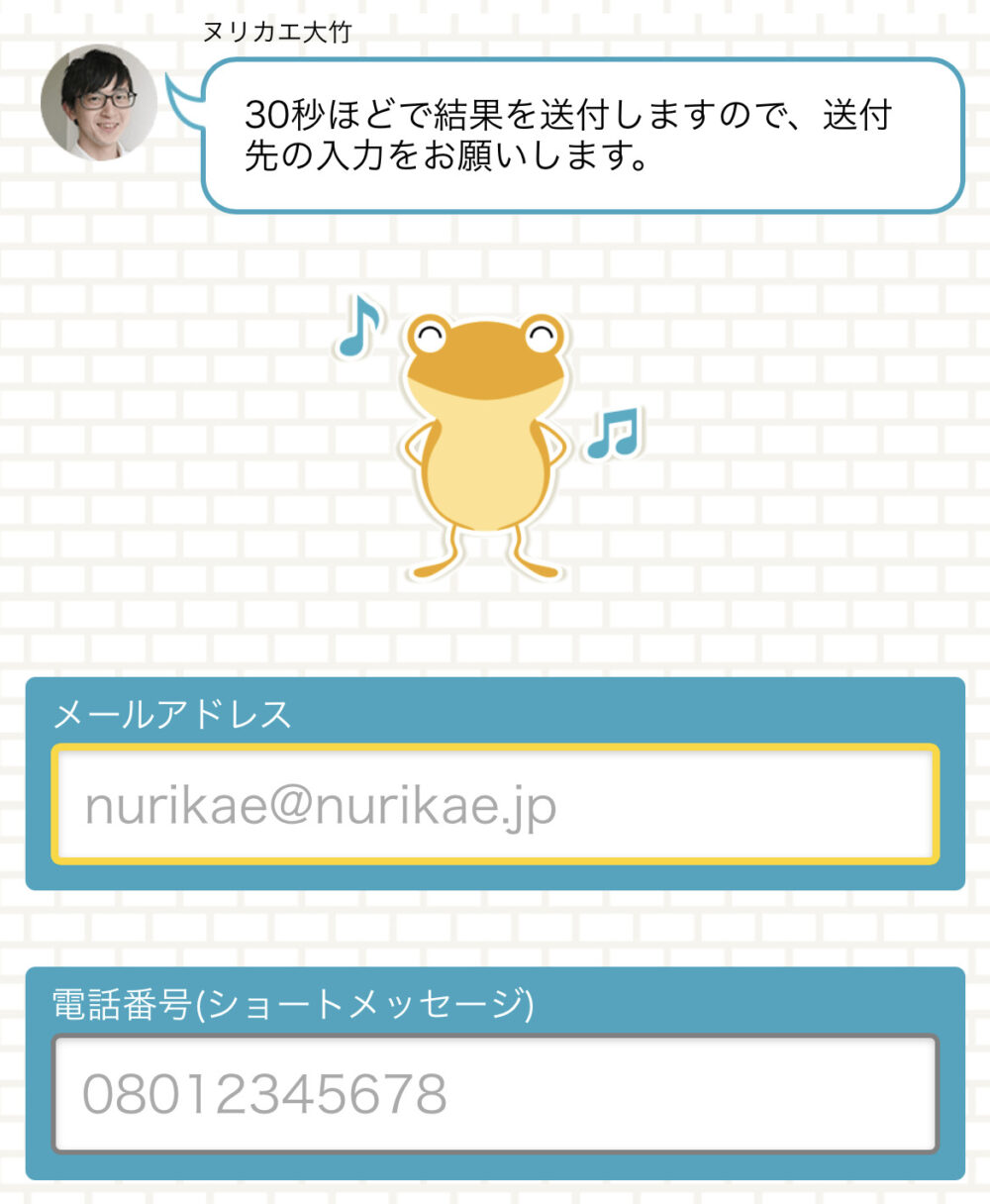
Task: Focus the 電話番号 phone number field
Action: pyautogui.click(x=495, y=1094)
